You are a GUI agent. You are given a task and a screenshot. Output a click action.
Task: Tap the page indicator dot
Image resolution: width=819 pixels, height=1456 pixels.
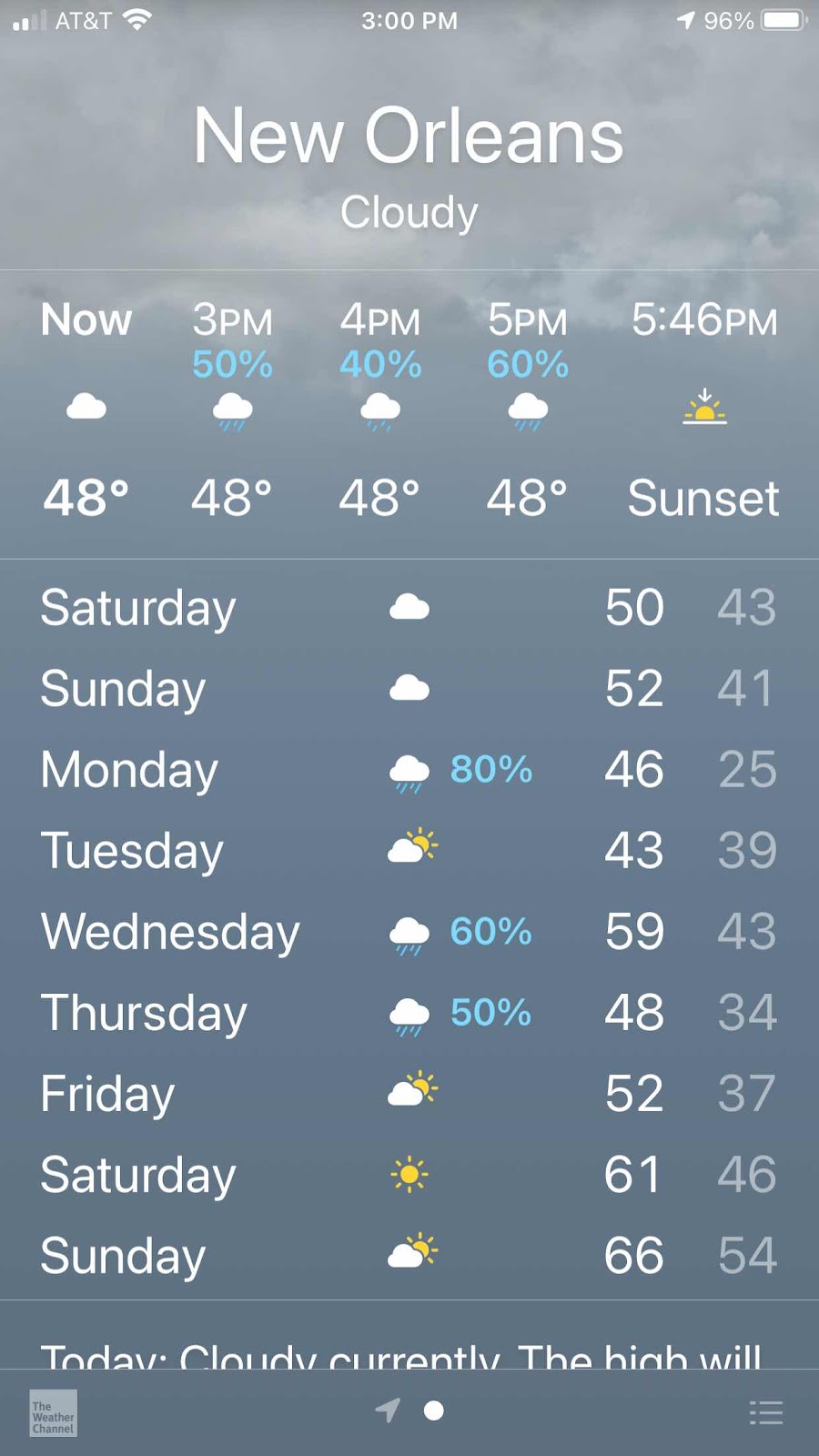434,1410
